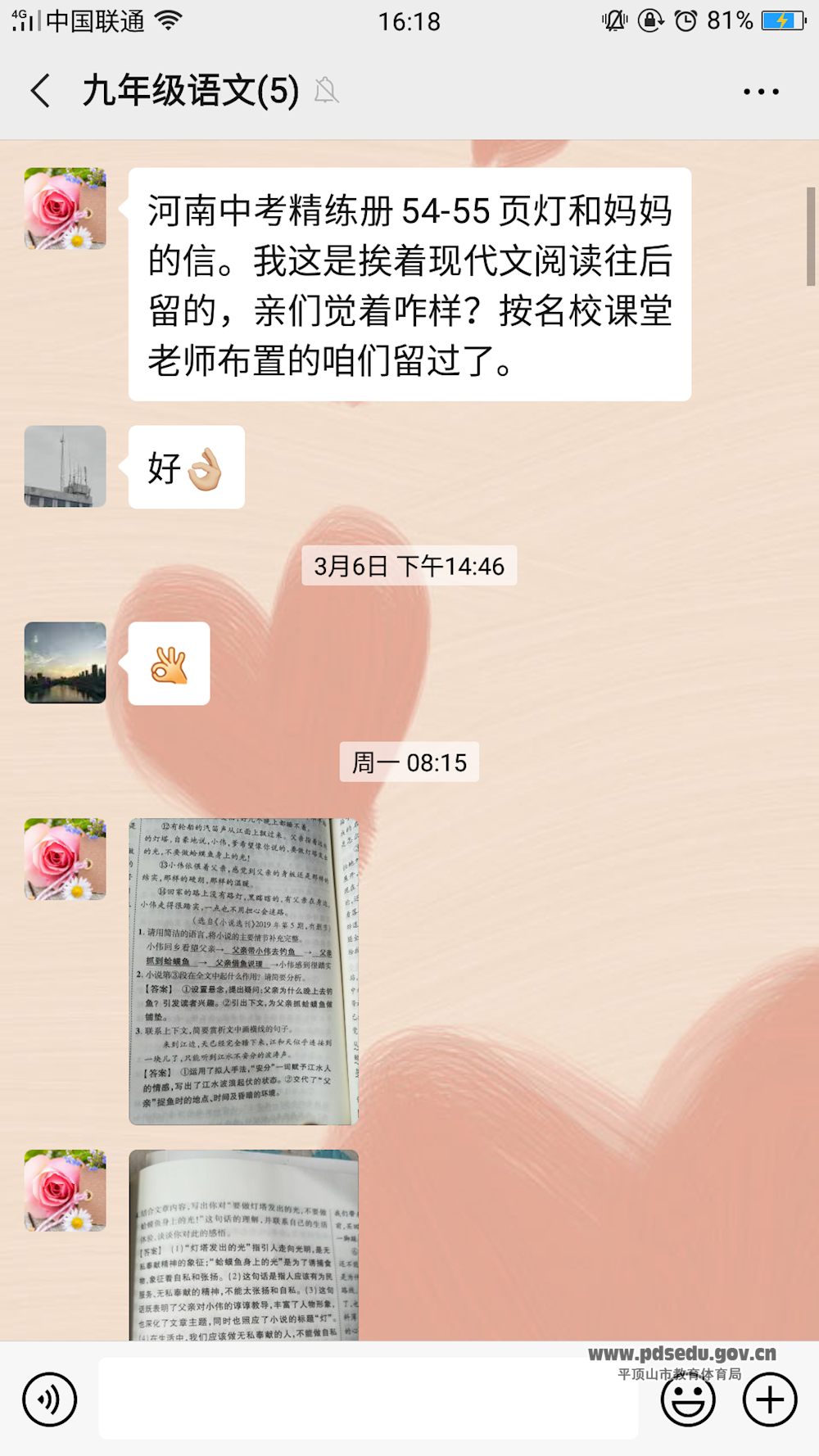Open the plus attachment menu

pos(769,1399)
